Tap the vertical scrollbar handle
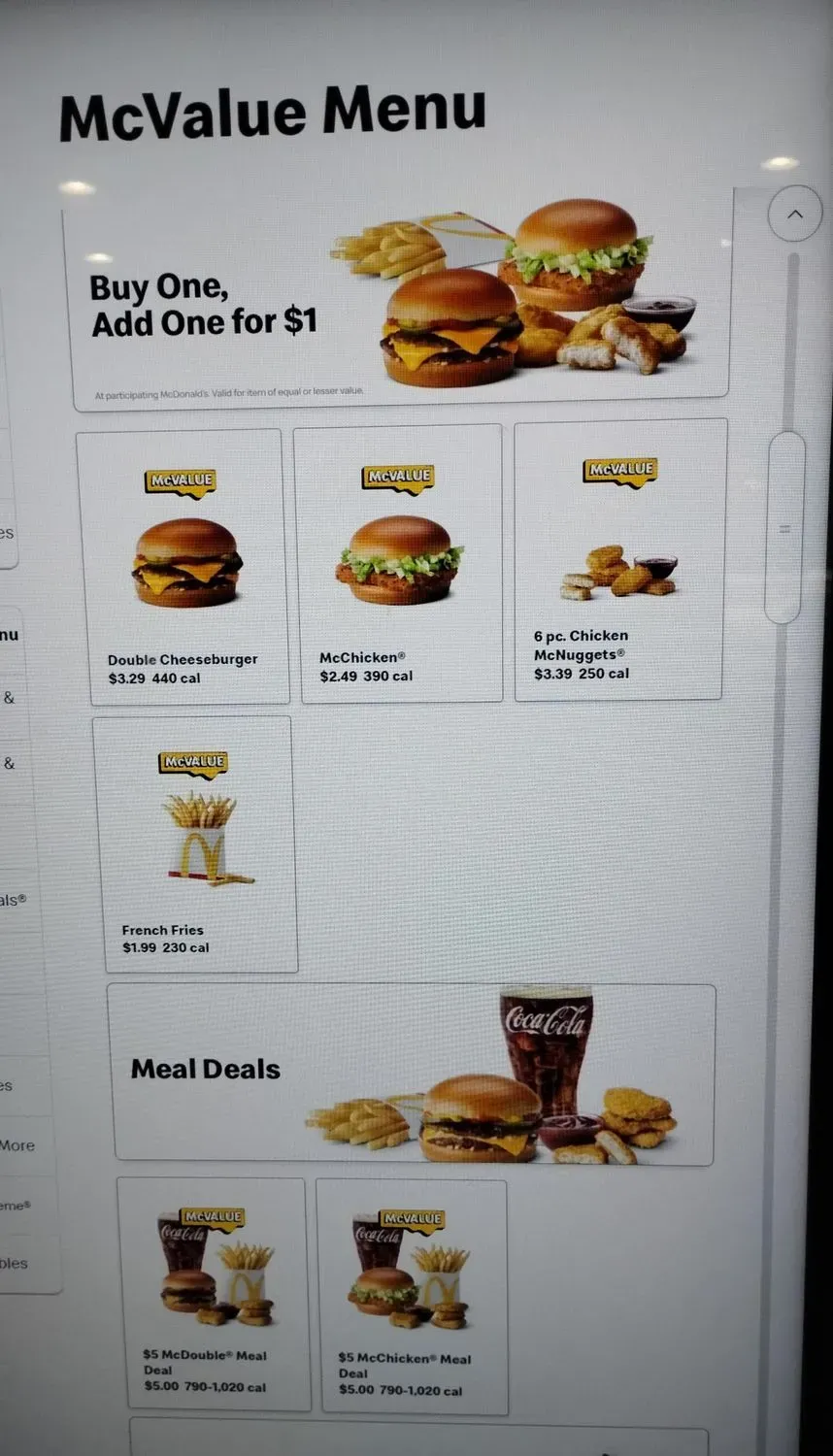 pyautogui.click(x=785, y=529)
